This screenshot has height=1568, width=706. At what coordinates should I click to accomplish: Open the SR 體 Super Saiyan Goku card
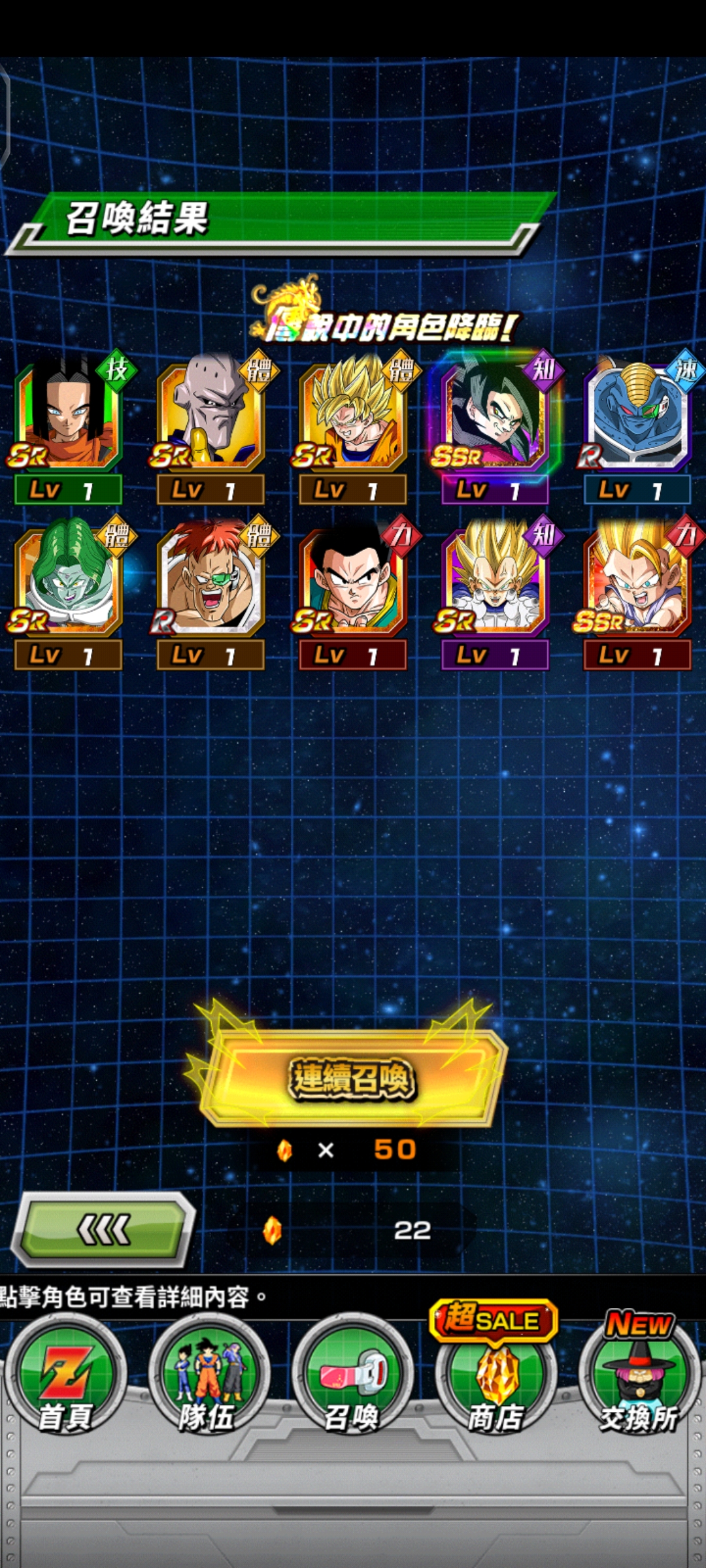353,419
